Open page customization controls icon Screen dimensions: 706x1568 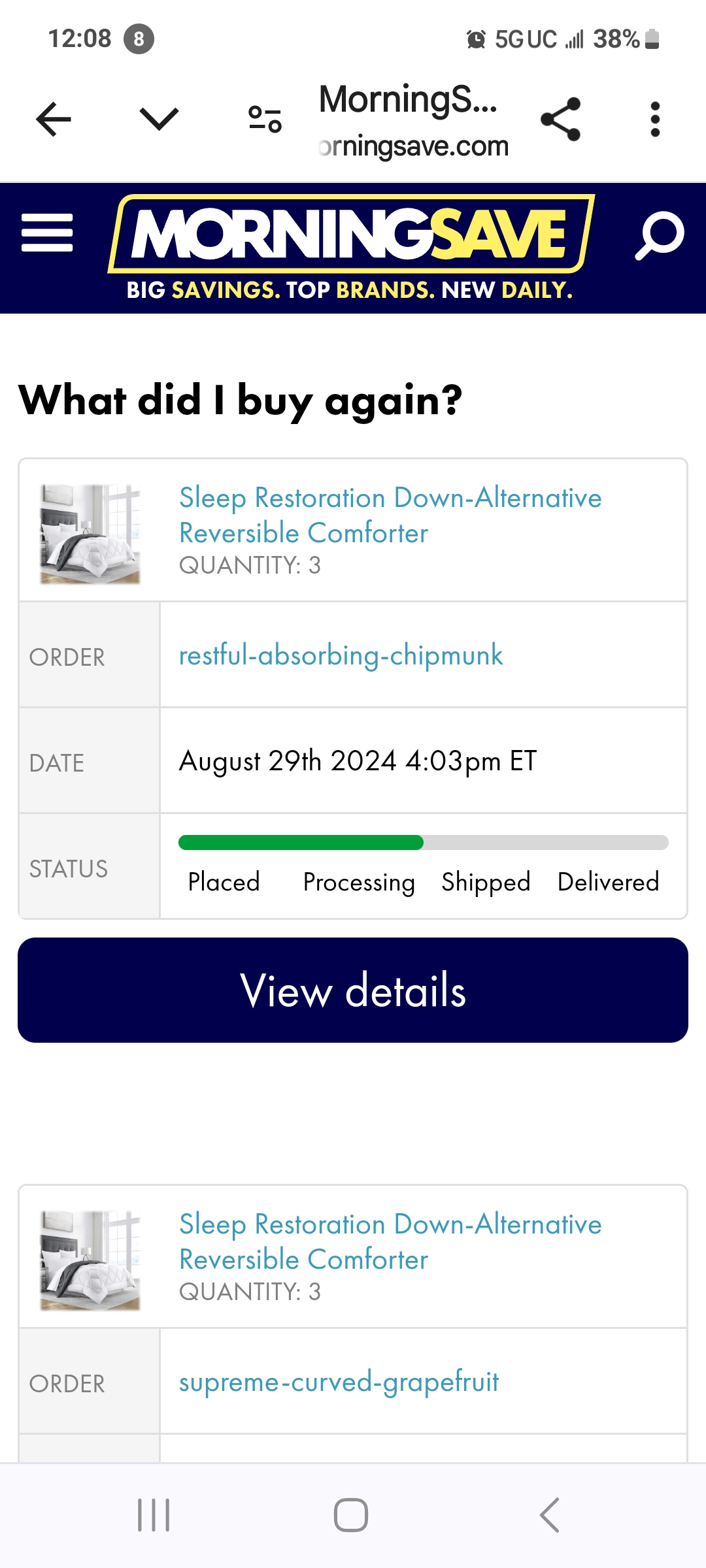(x=265, y=119)
